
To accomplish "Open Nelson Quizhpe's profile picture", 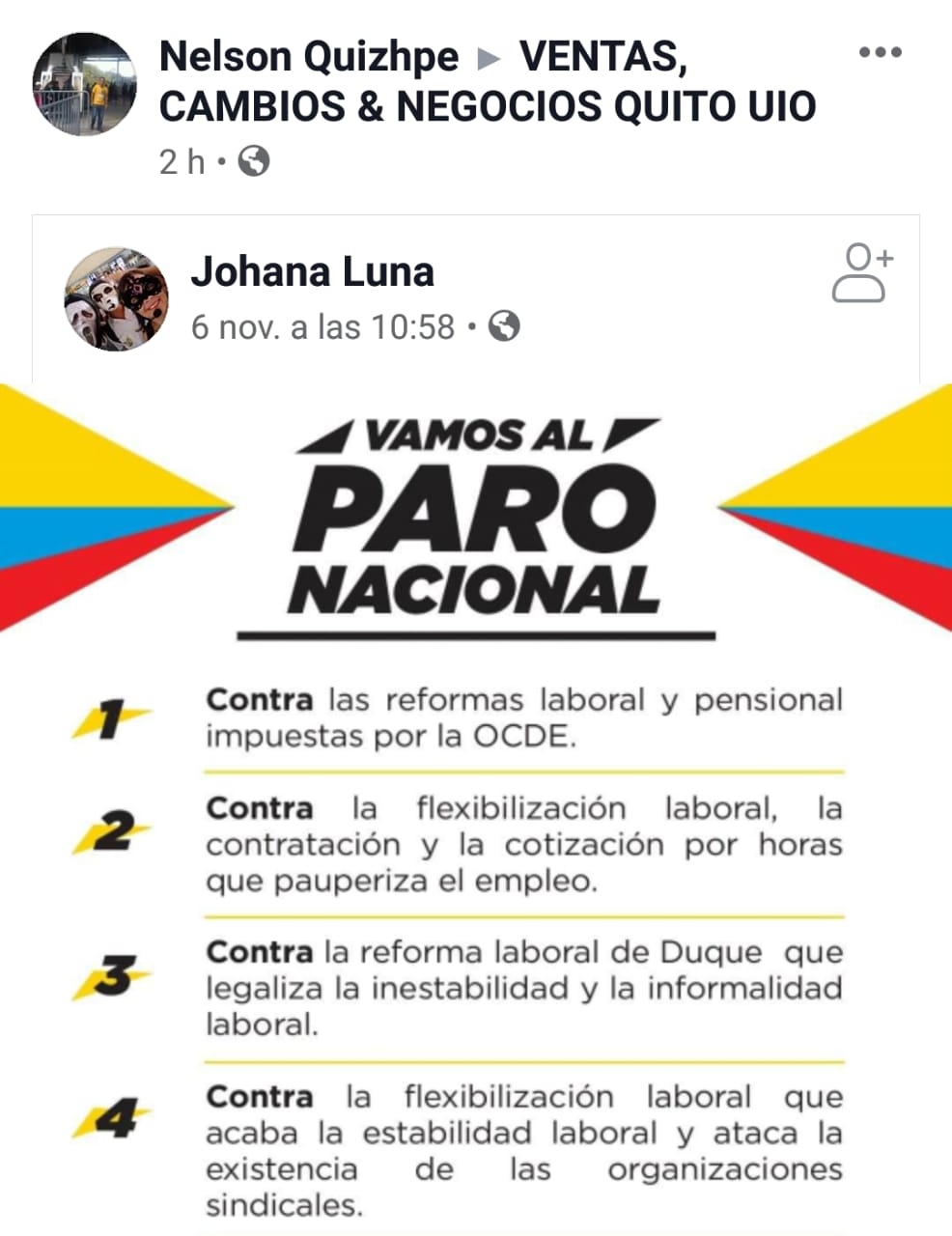I will 84,84.
